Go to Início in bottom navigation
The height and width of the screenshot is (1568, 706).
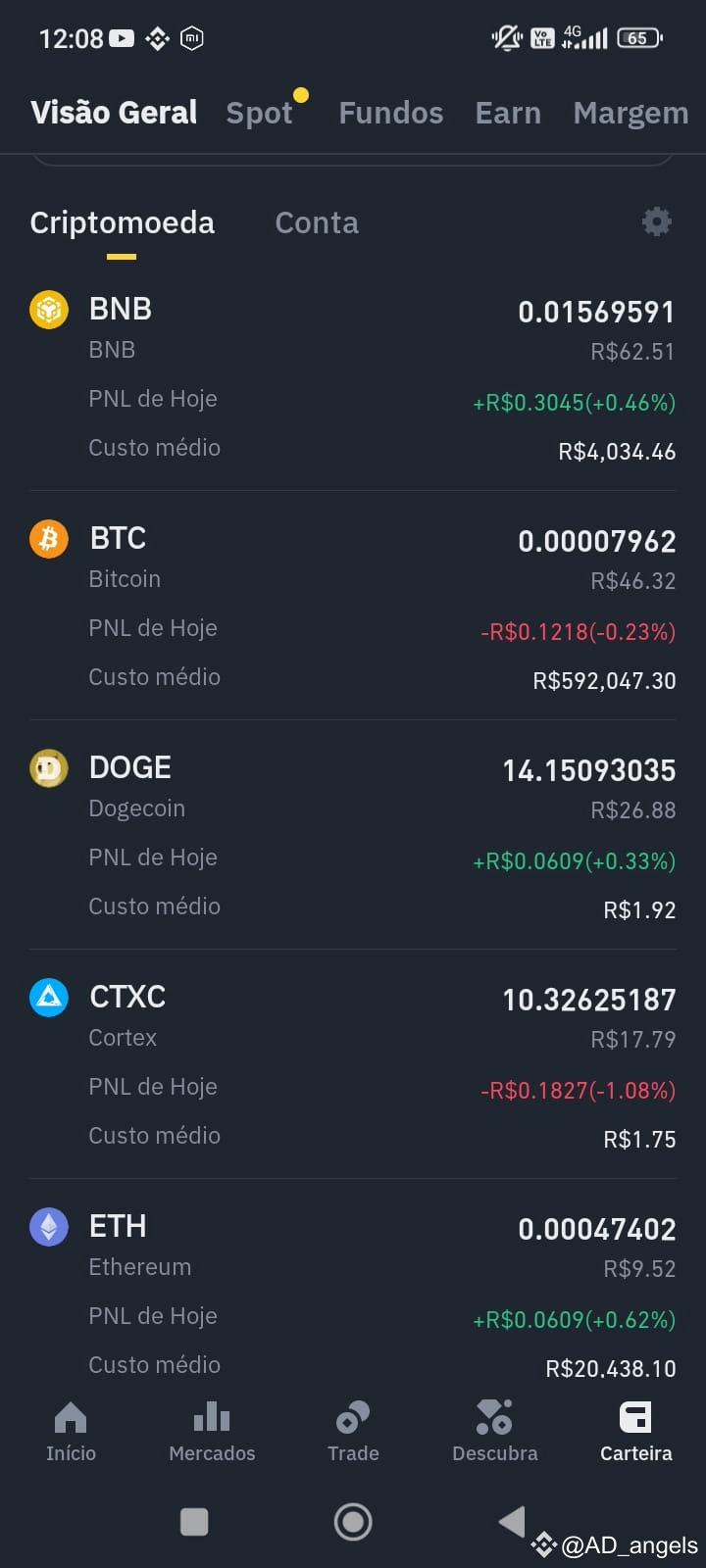(x=71, y=1432)
